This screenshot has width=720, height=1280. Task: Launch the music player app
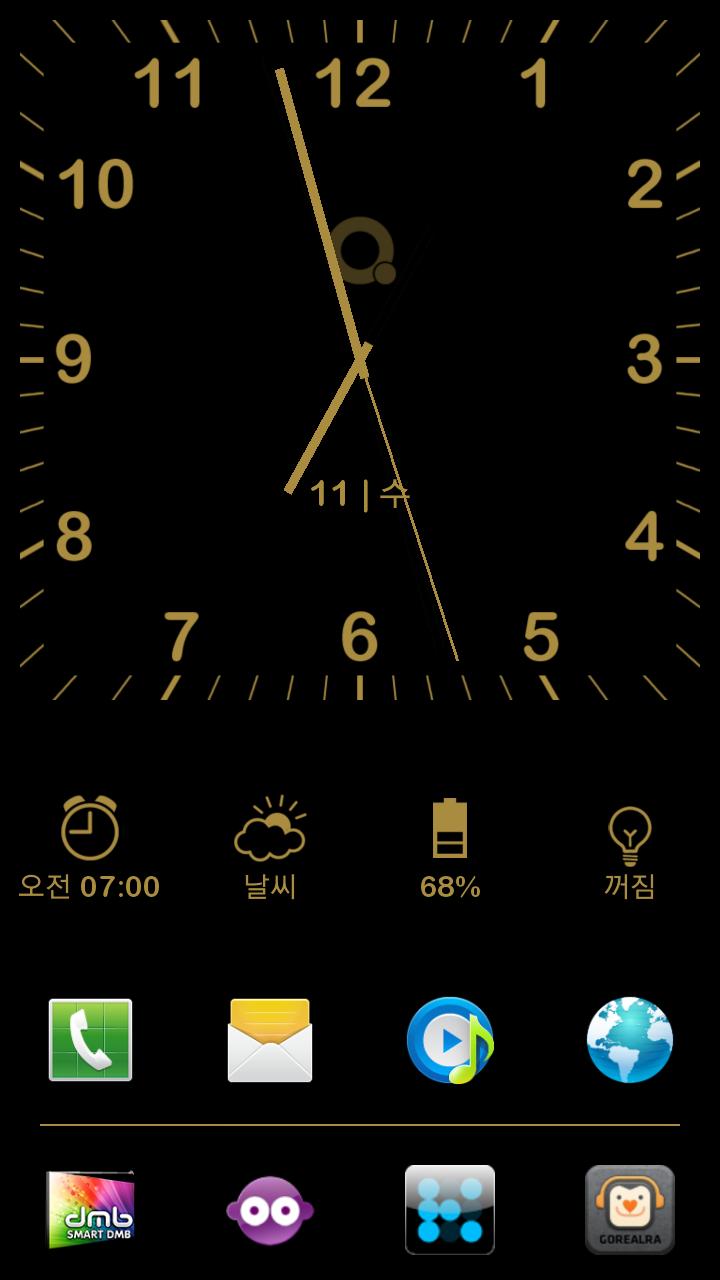[x=450, y=1040]
